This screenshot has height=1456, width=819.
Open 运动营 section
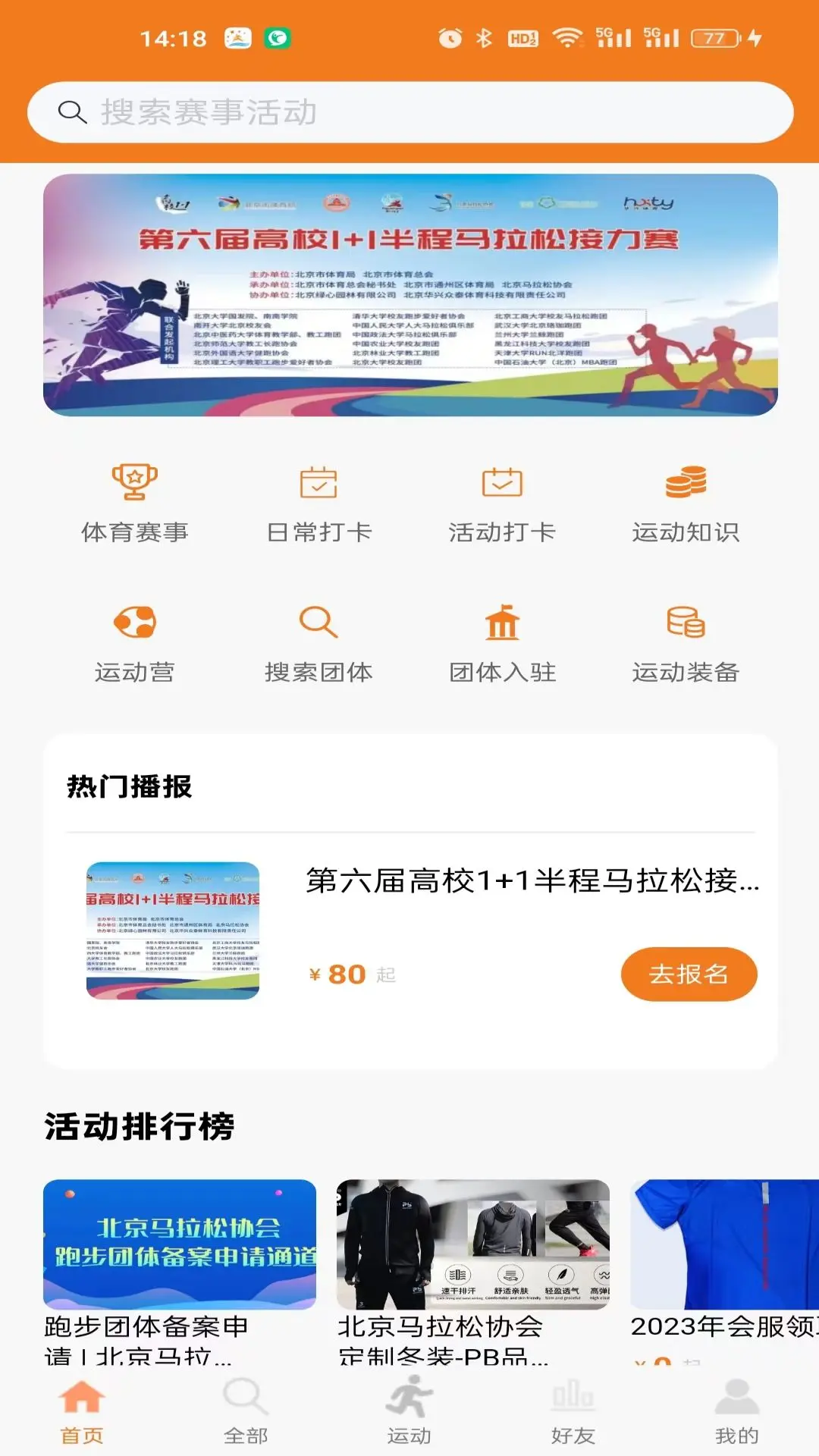tap(134, 643)
